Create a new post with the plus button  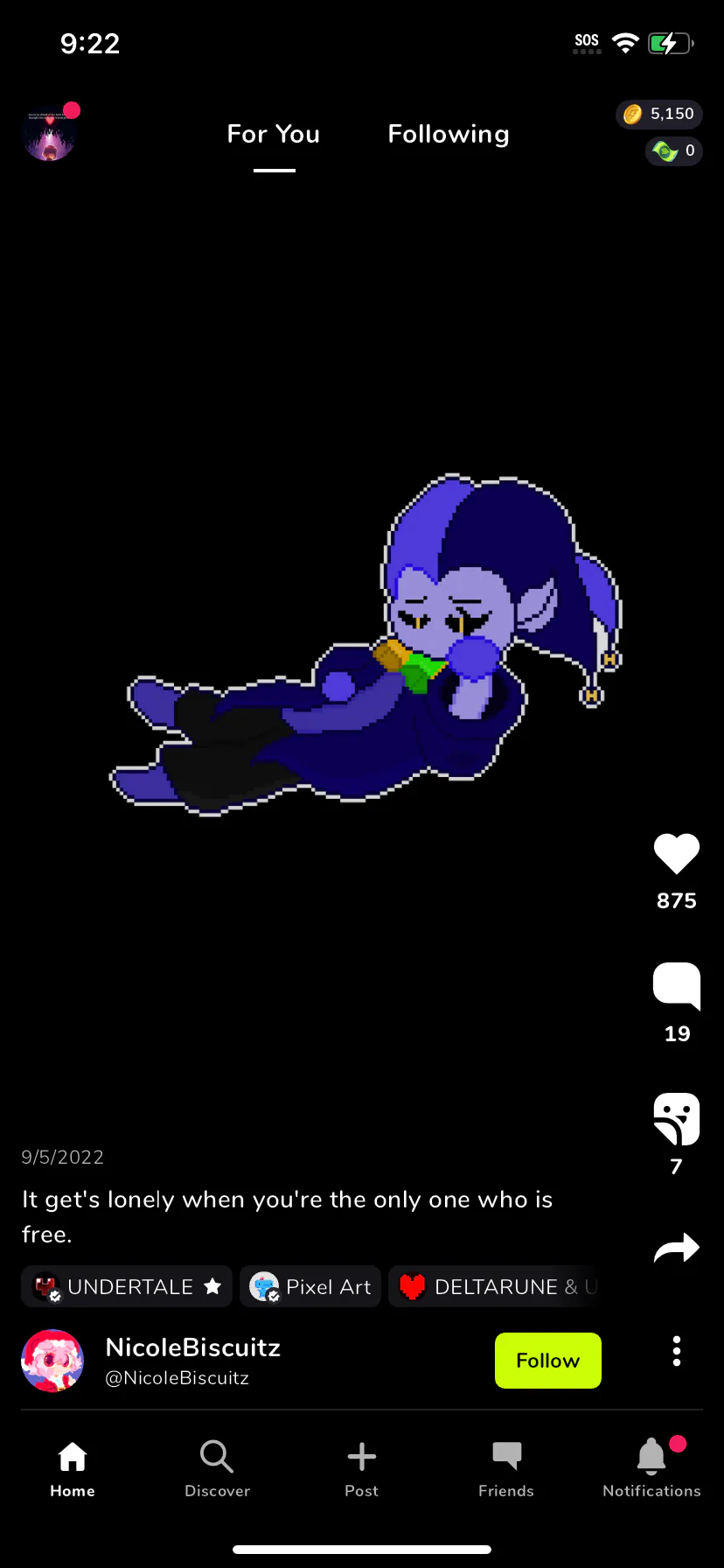coord(362,1468)
